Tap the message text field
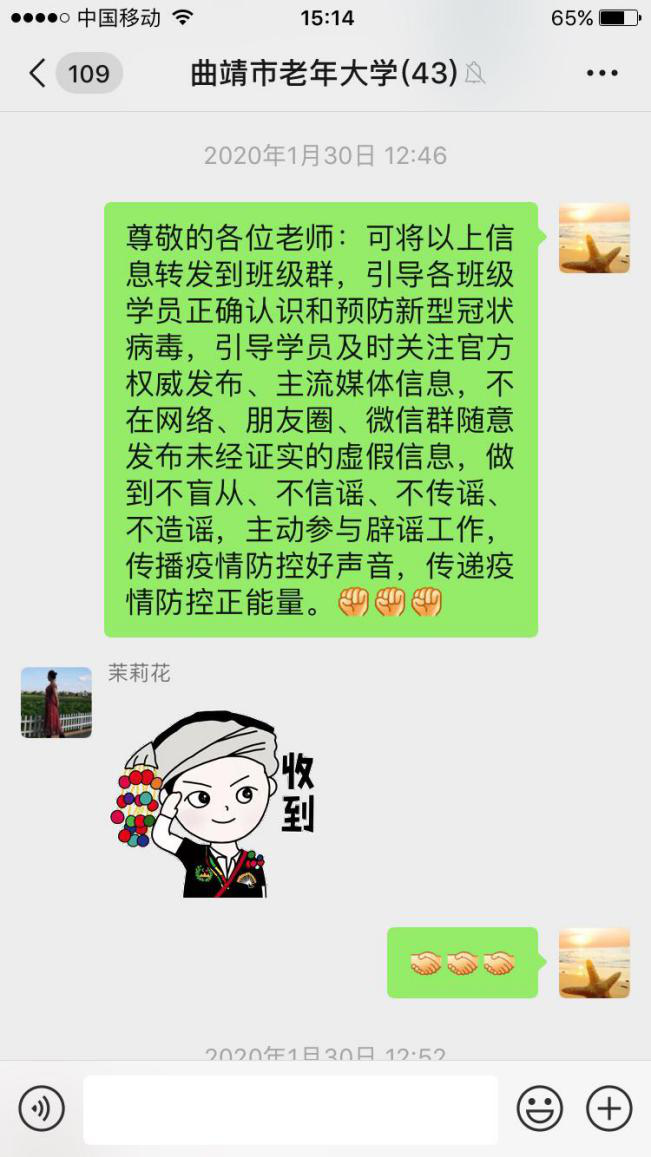This screenshot has height=1157, width=651. coord(290,1109)
